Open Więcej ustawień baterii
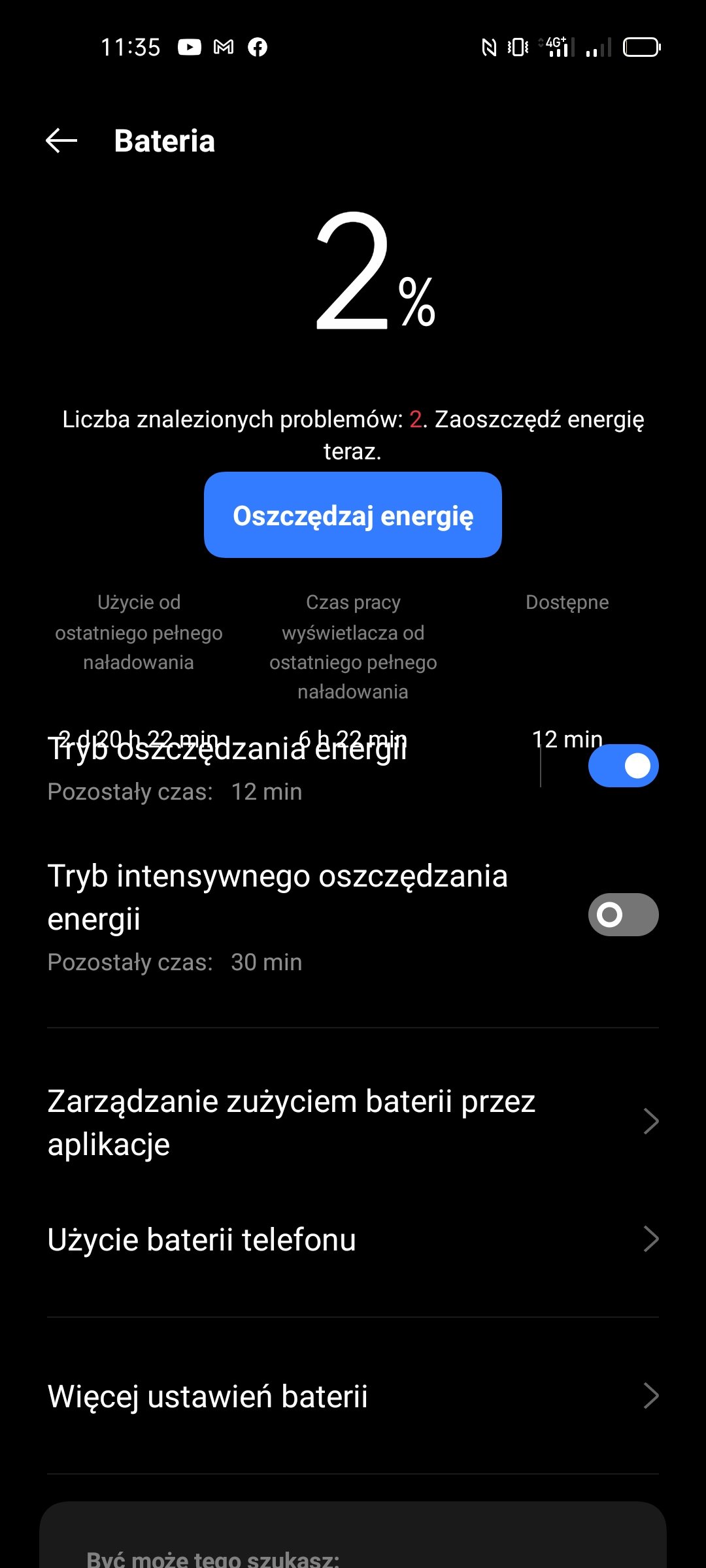Viewport: 706px width, 1568px height. 353,1396
